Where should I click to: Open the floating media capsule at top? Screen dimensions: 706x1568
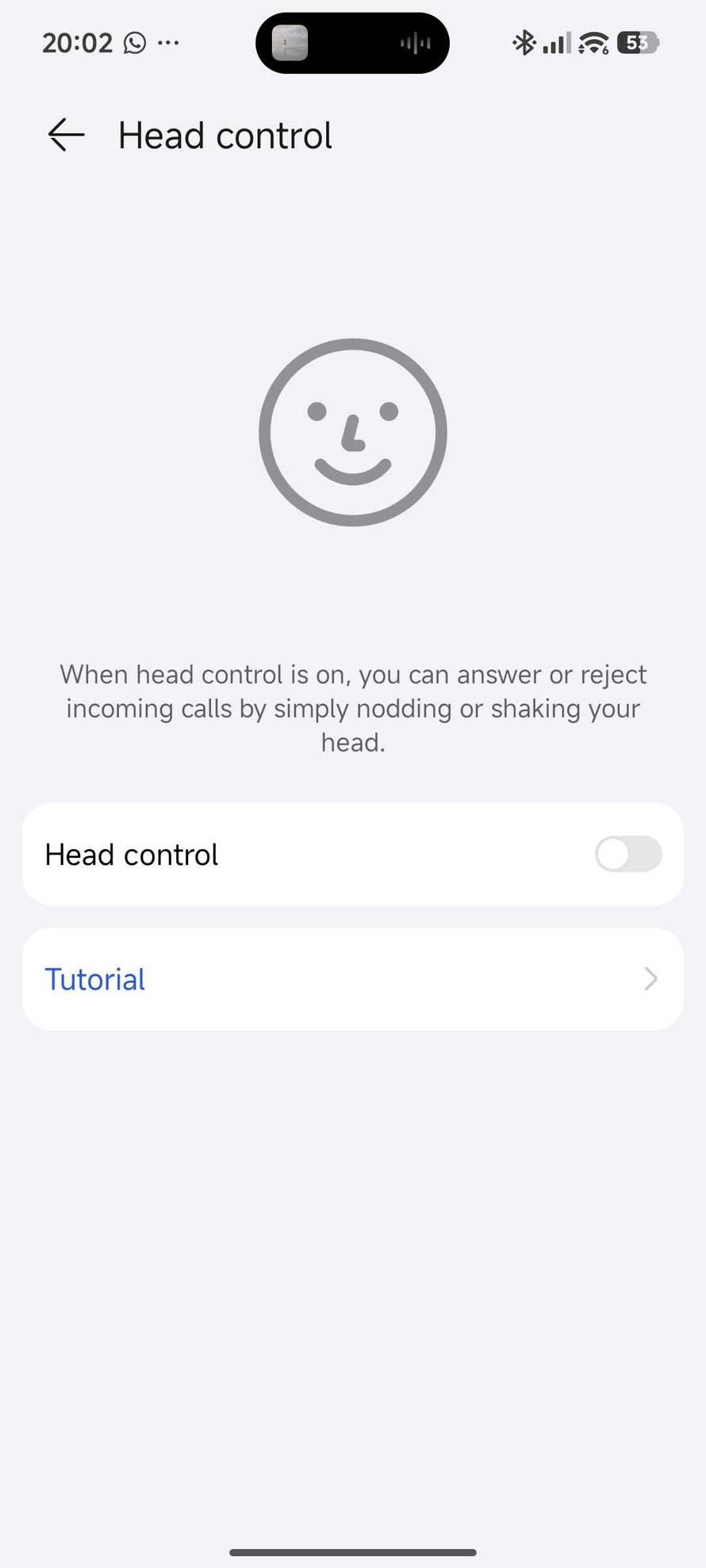tap(352, 43)
